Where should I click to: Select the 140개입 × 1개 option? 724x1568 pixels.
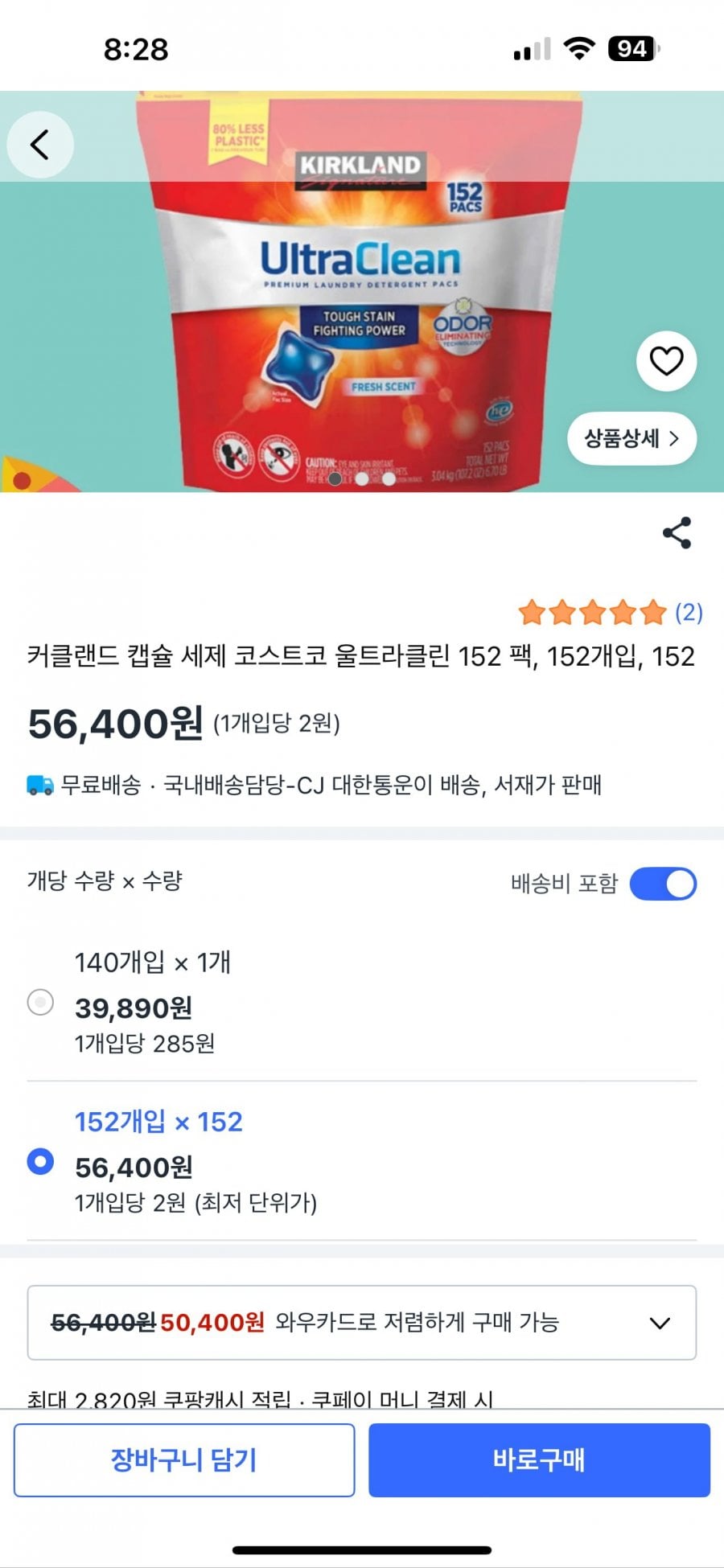[x=40, y=1002]
